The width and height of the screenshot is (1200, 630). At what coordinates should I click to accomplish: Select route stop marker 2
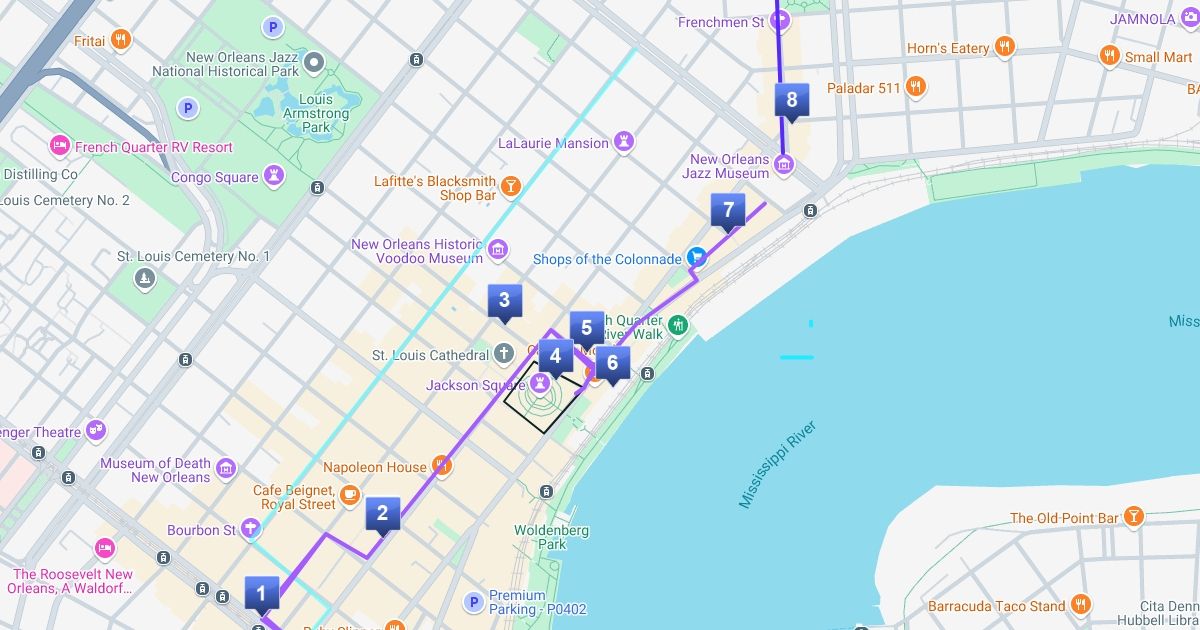coord(382,514)
